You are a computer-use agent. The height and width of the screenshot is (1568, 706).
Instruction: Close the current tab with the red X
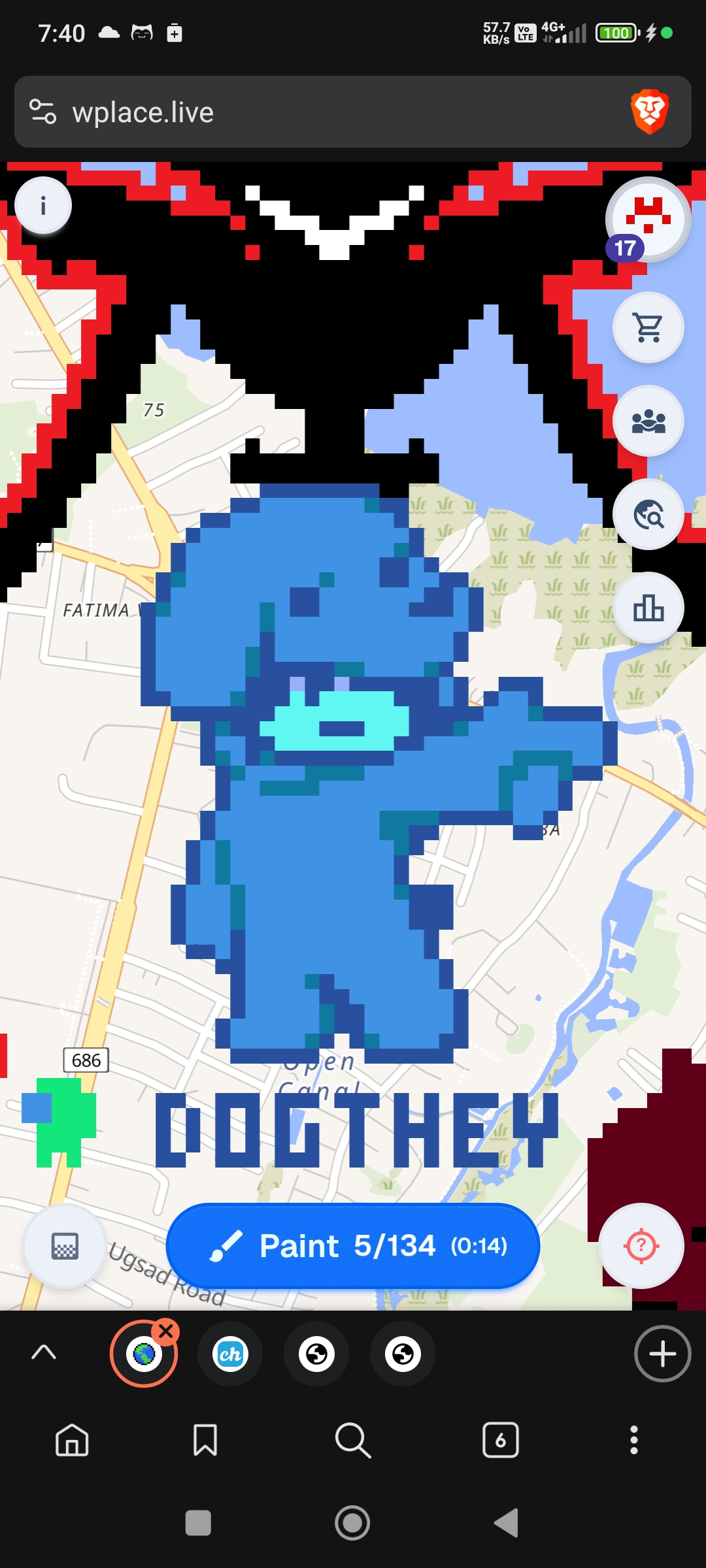(x=166, y=1331)
